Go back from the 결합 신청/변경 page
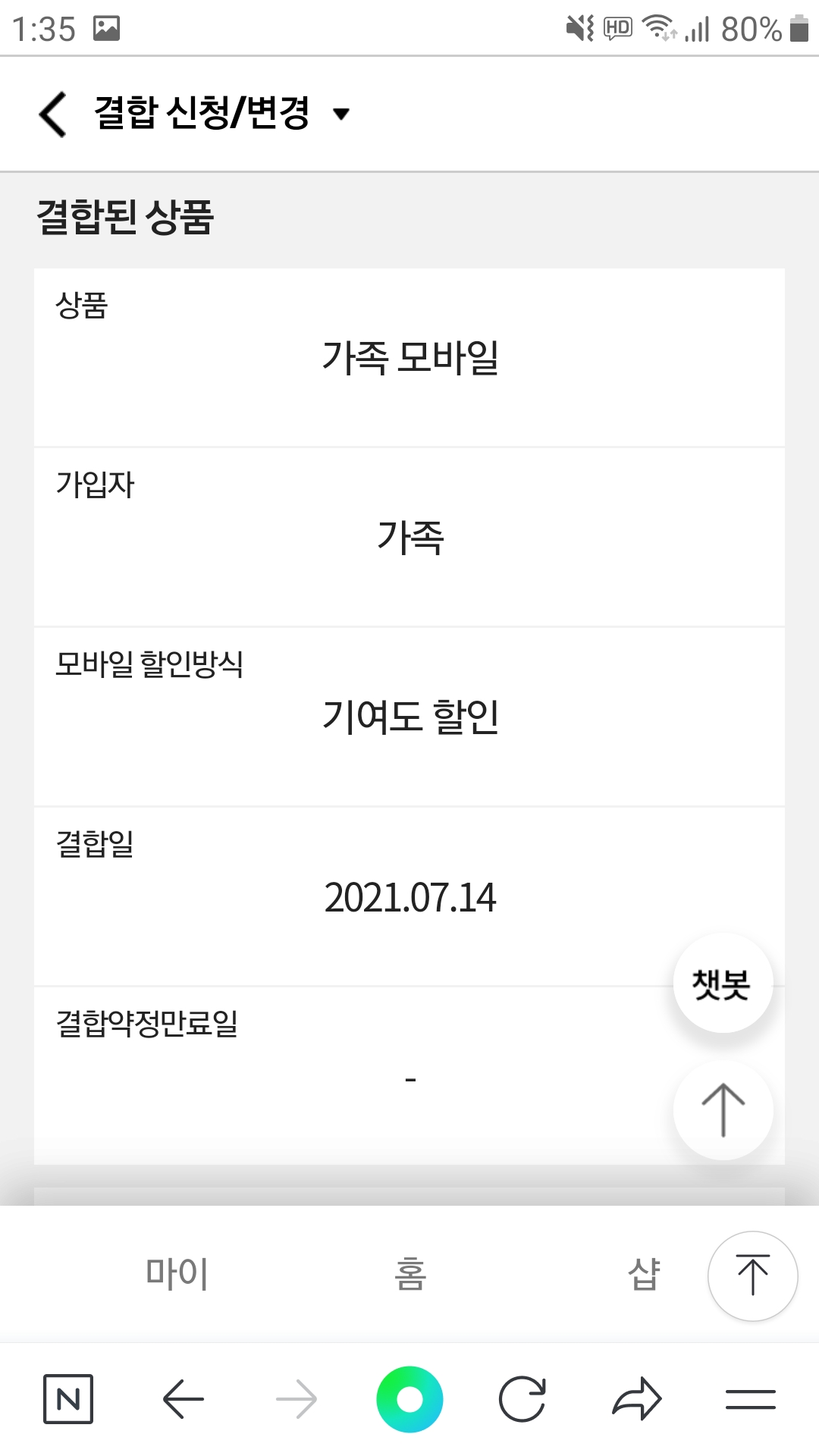819x1456 pixels. pos(53,114)
